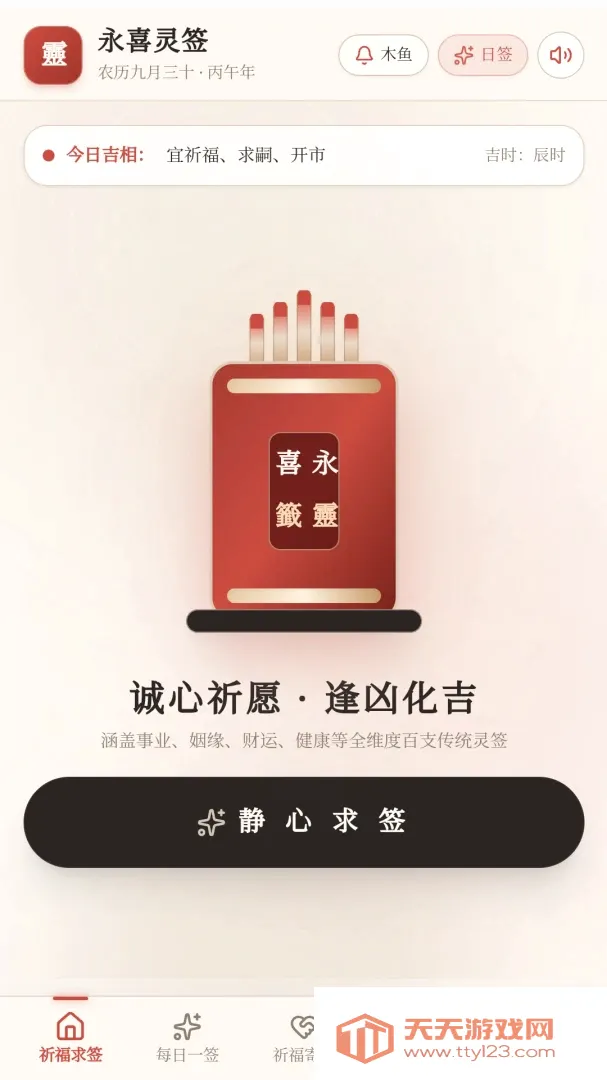Screen dimensions: 607x1080
Task: Open the 木鱼 wooden fish button
Action: click(383, 55)
